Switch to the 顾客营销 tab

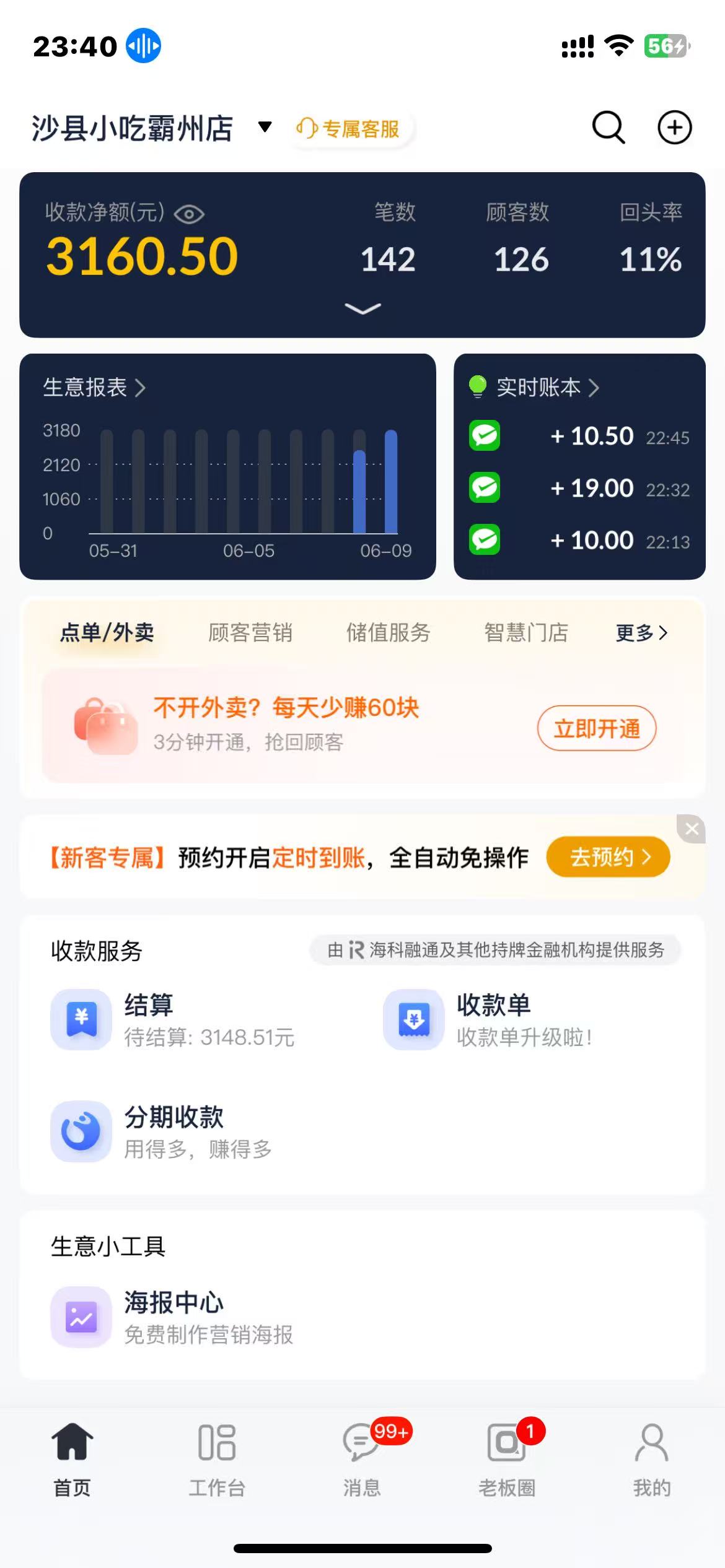[250, 632]
